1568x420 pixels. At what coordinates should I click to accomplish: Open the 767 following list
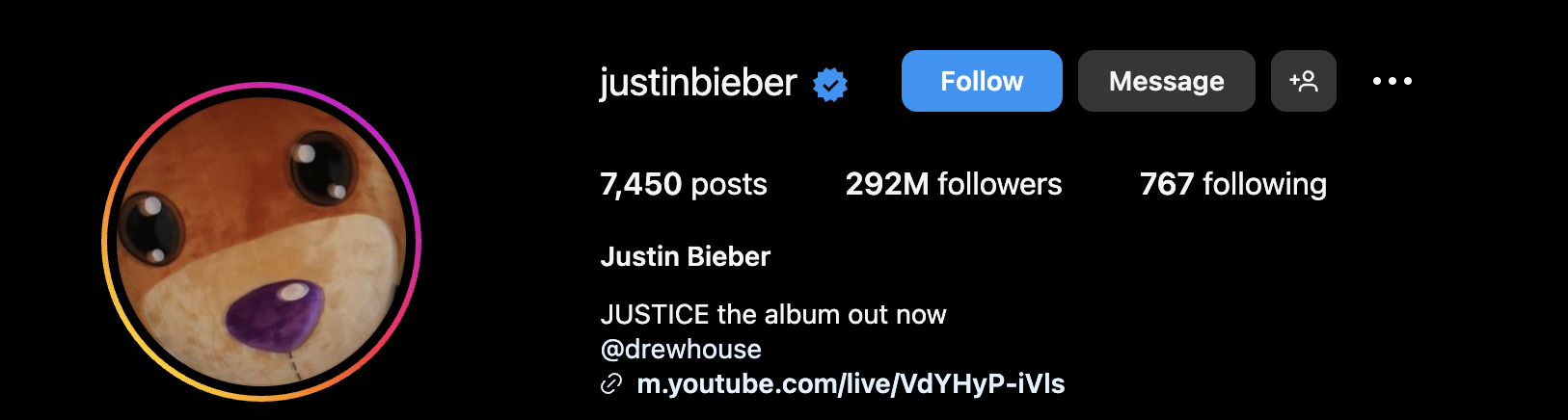click(1232, 184)
